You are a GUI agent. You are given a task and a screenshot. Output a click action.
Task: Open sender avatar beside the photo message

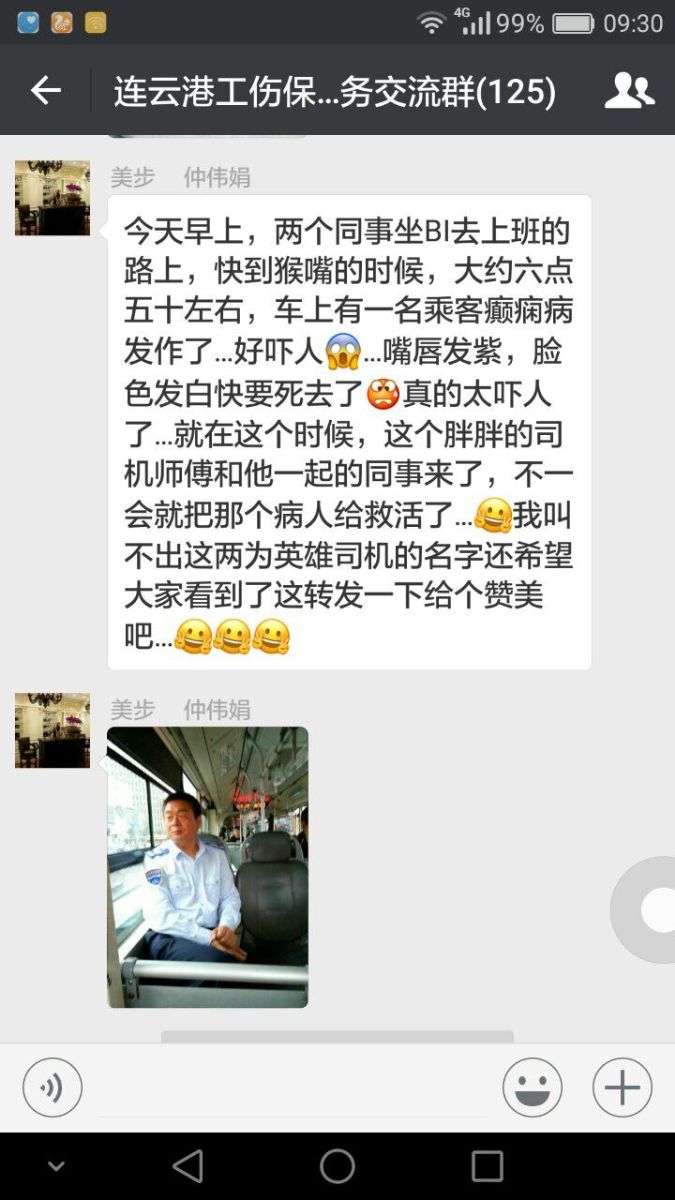click(x=52, y=730)
